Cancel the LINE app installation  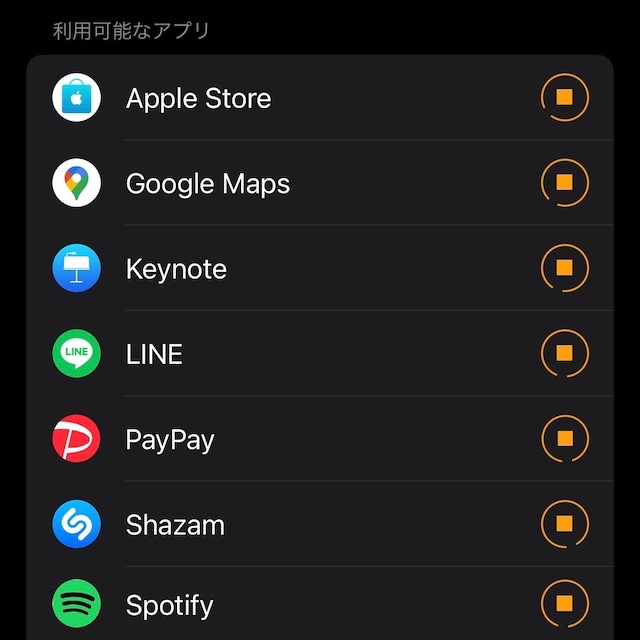[x=564, y=354]
